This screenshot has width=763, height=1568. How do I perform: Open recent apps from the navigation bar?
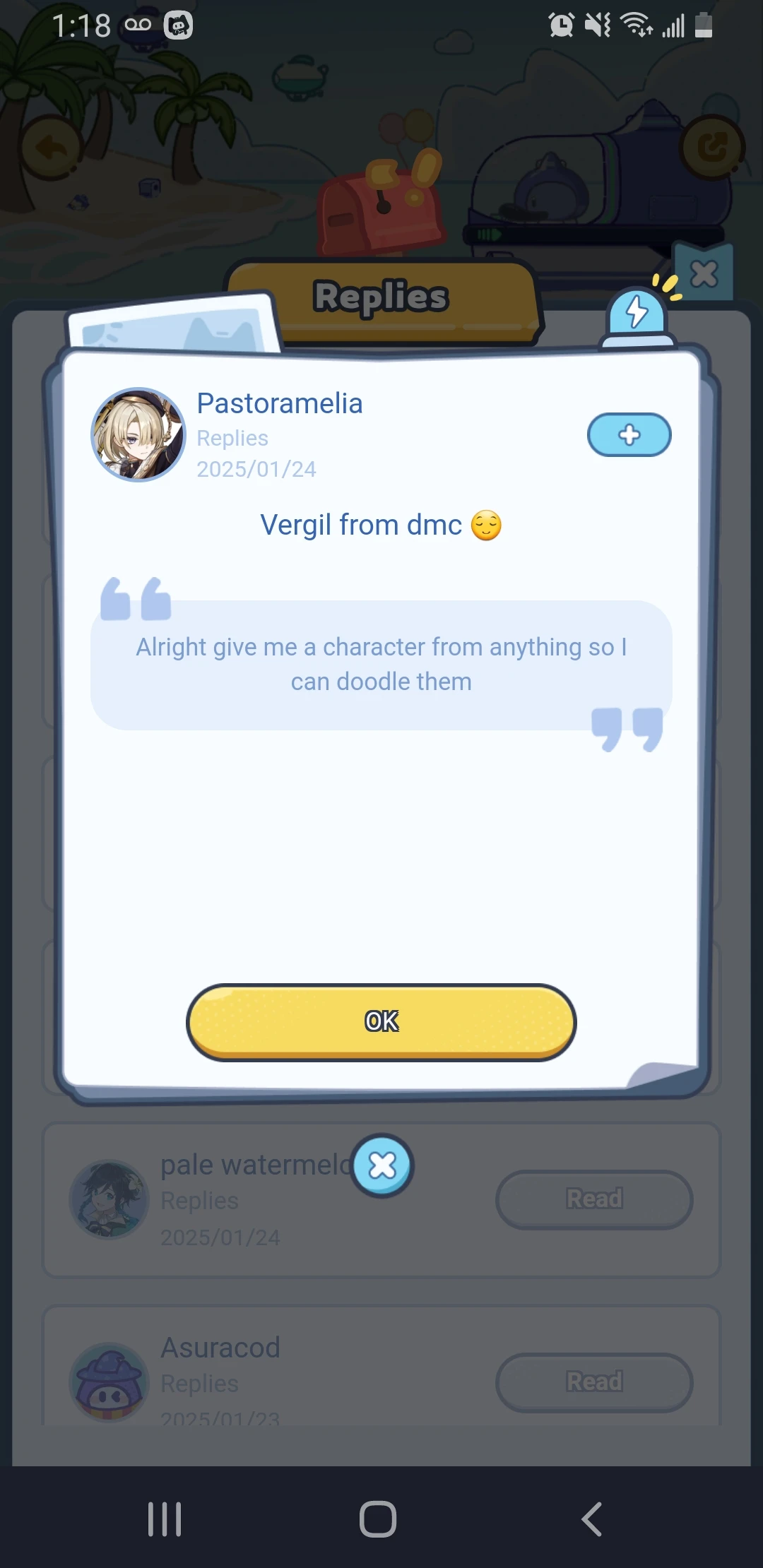(x=165, y=1519)
